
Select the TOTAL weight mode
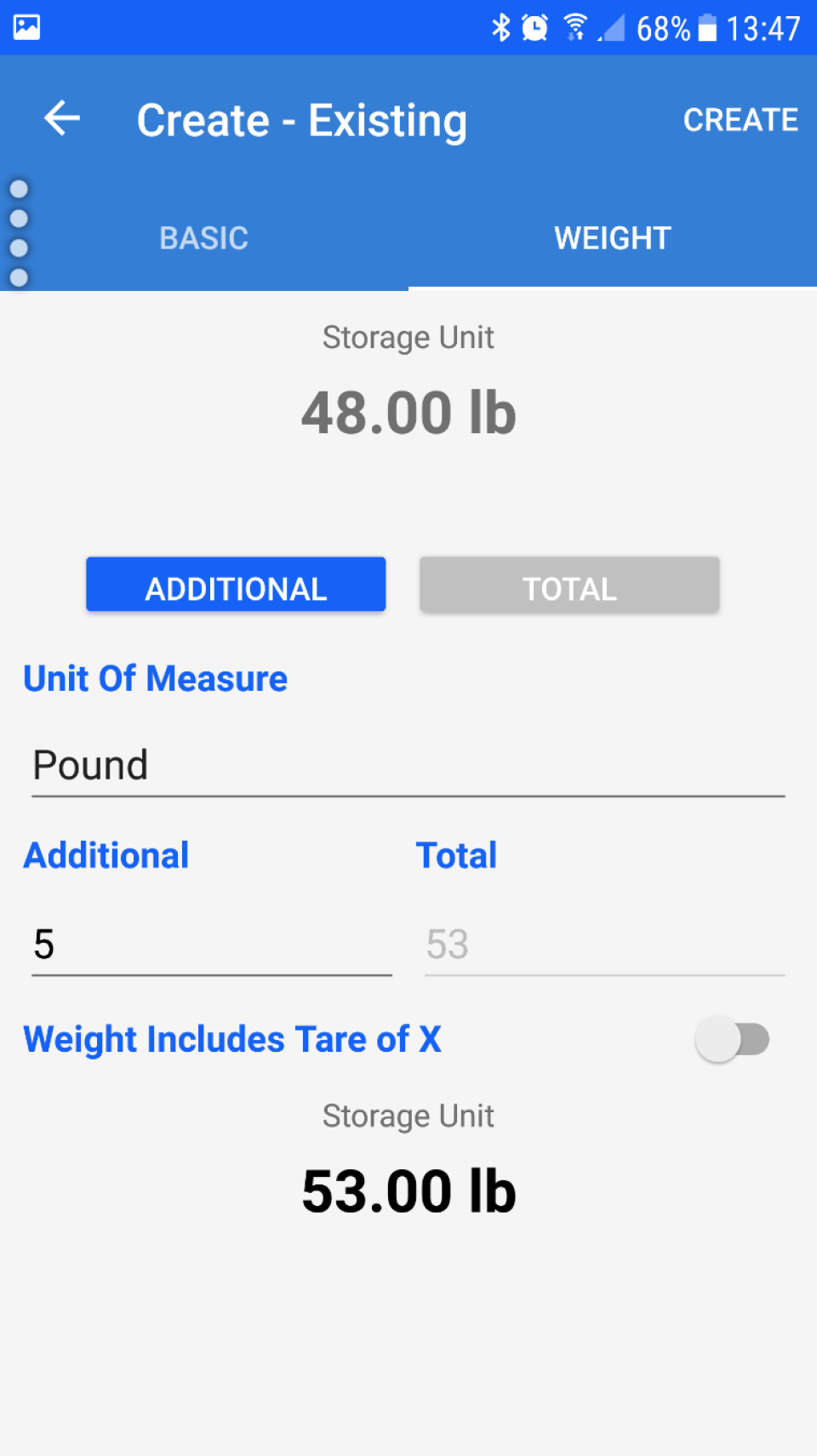pos(568,585)
